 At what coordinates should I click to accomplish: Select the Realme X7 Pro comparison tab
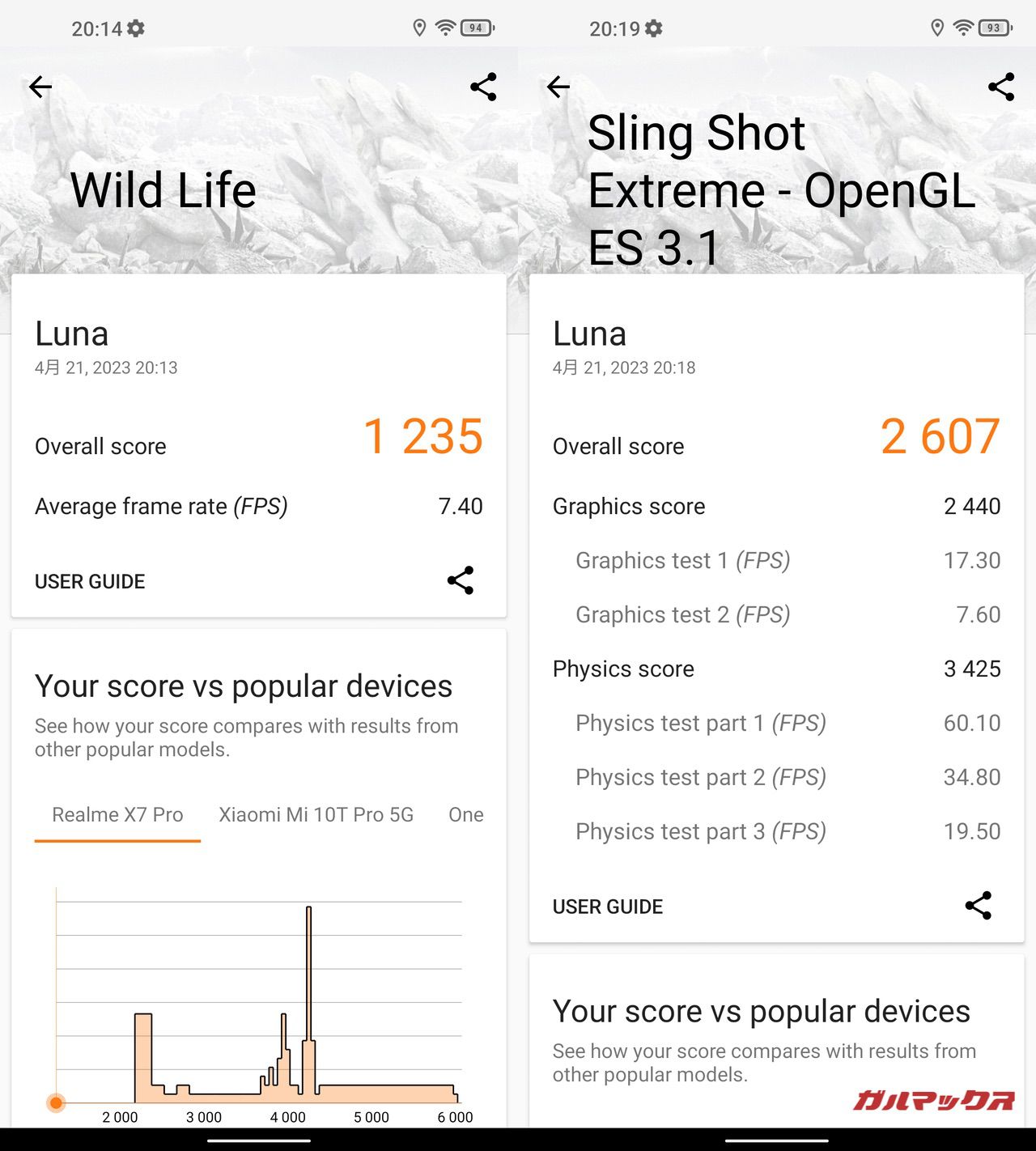117,814
